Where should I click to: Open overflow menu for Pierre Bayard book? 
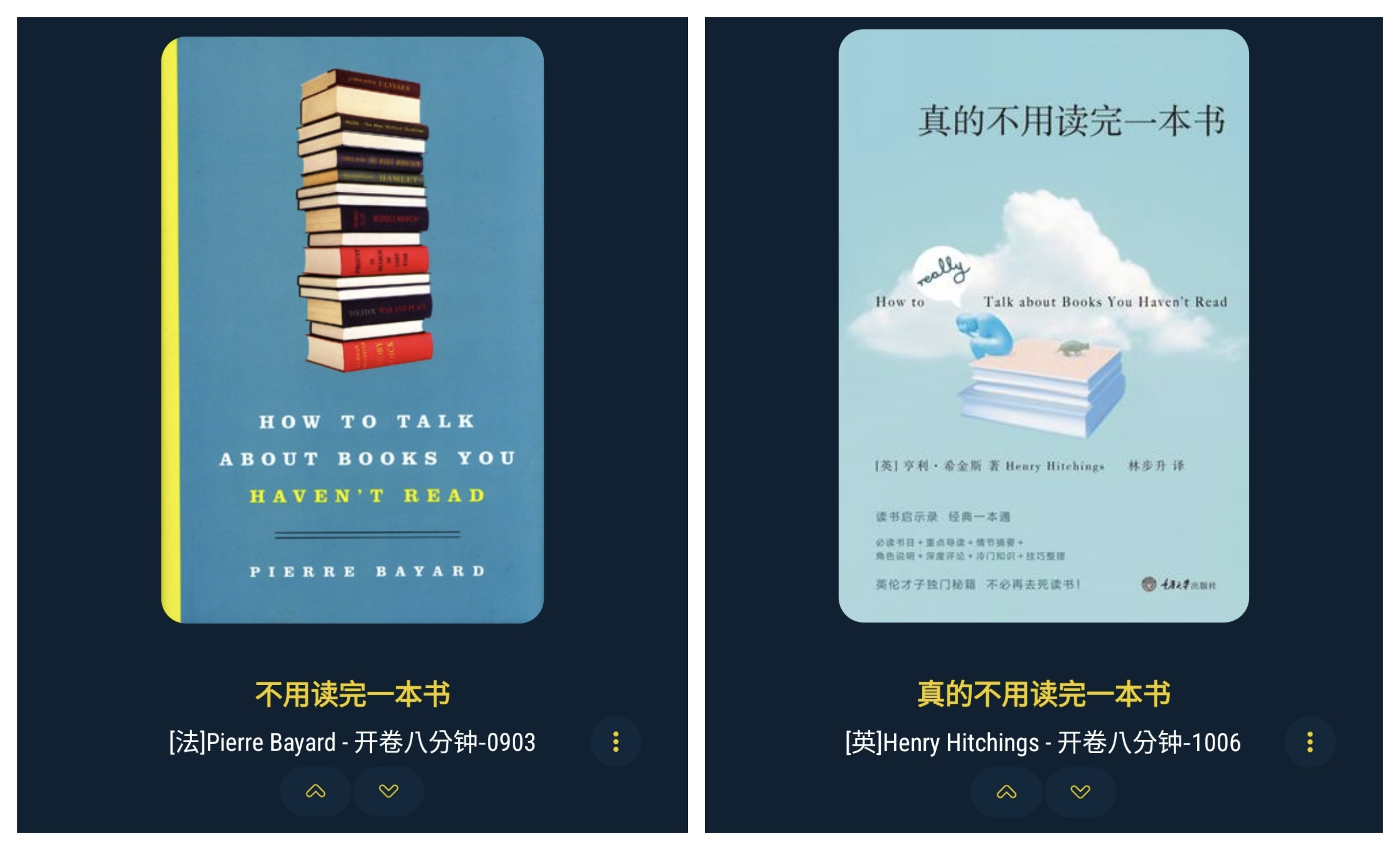(615, 741)
